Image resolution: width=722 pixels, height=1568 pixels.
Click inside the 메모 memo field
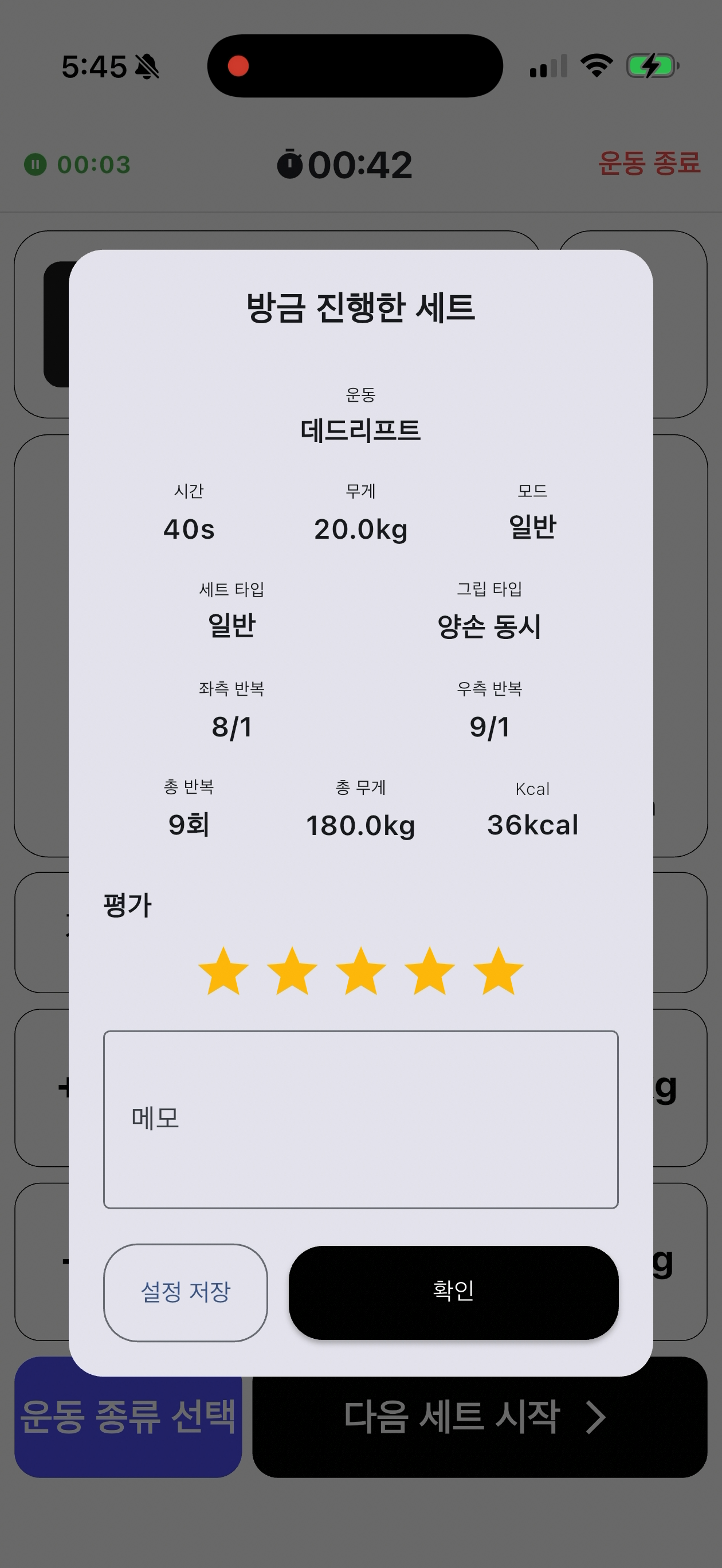tap(360, 1119)
